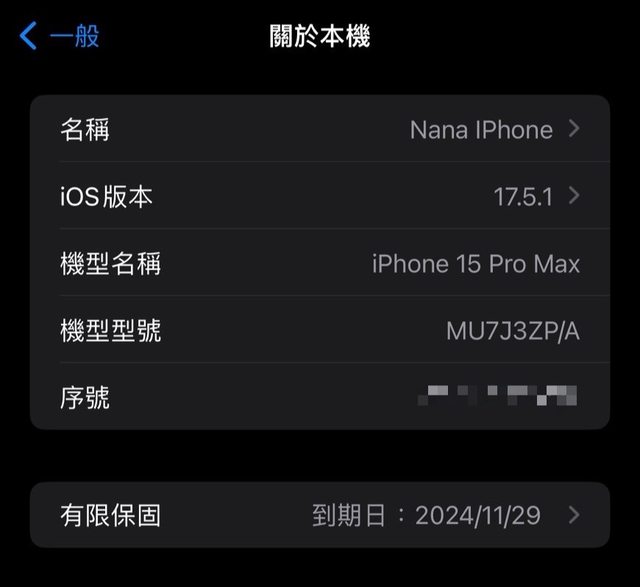This screenshot has width=640, height=587.
Task: Open the 名稱 row showing Nana IPhone
Action: click(320, 130)
